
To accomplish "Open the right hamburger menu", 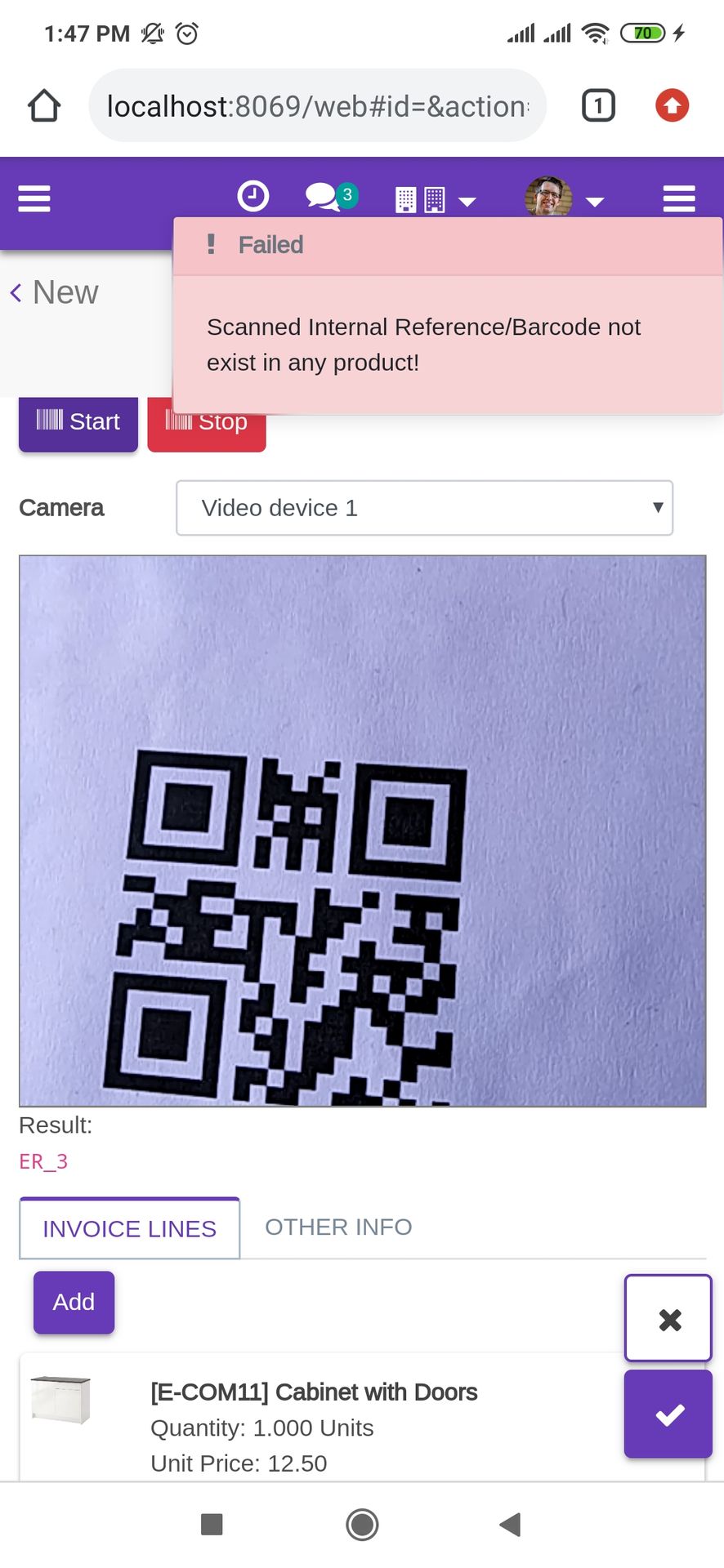I will click(x=678, y=198).
